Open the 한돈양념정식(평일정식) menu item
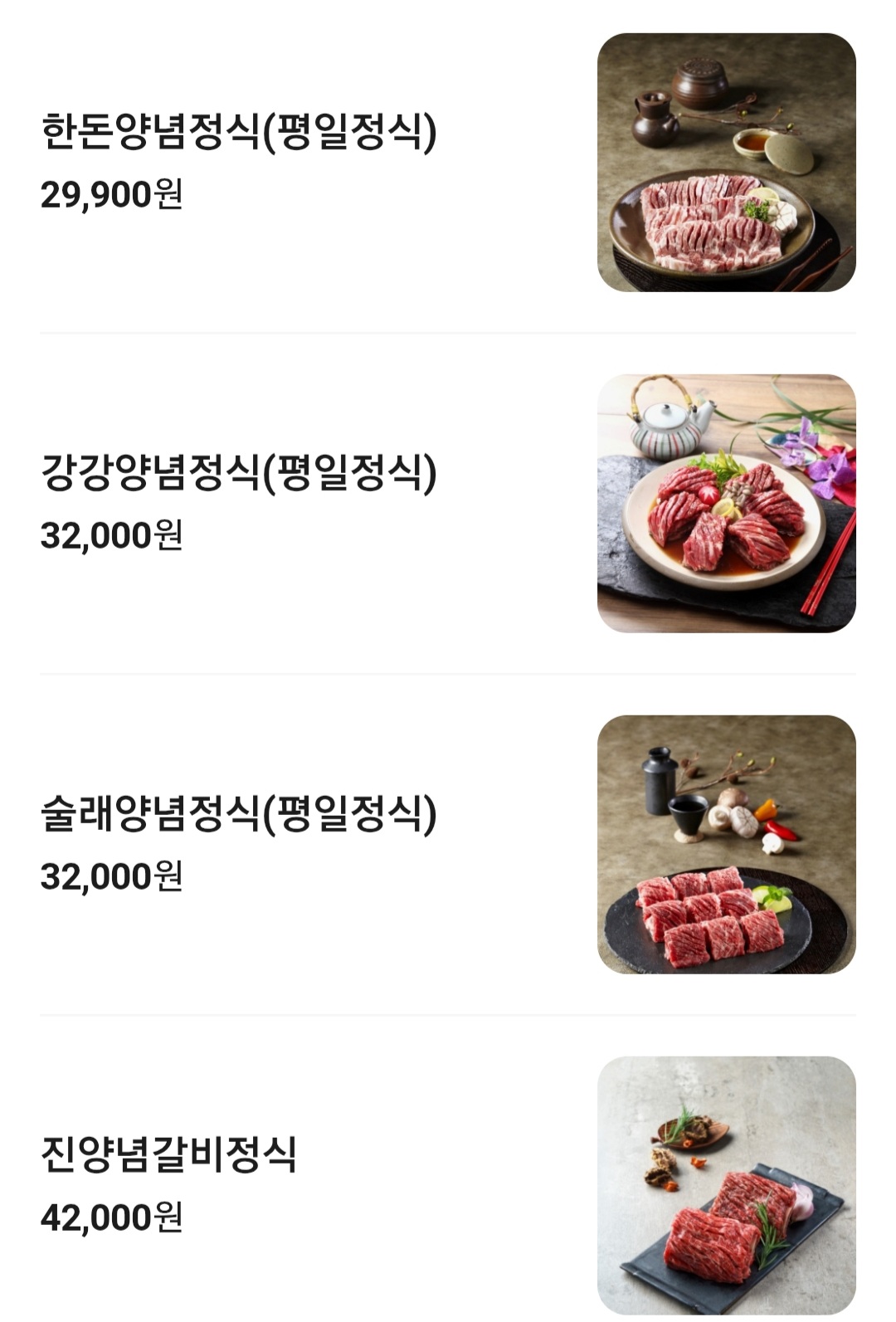Viewport: 896px width, 1322px height. tap(238, 132)
